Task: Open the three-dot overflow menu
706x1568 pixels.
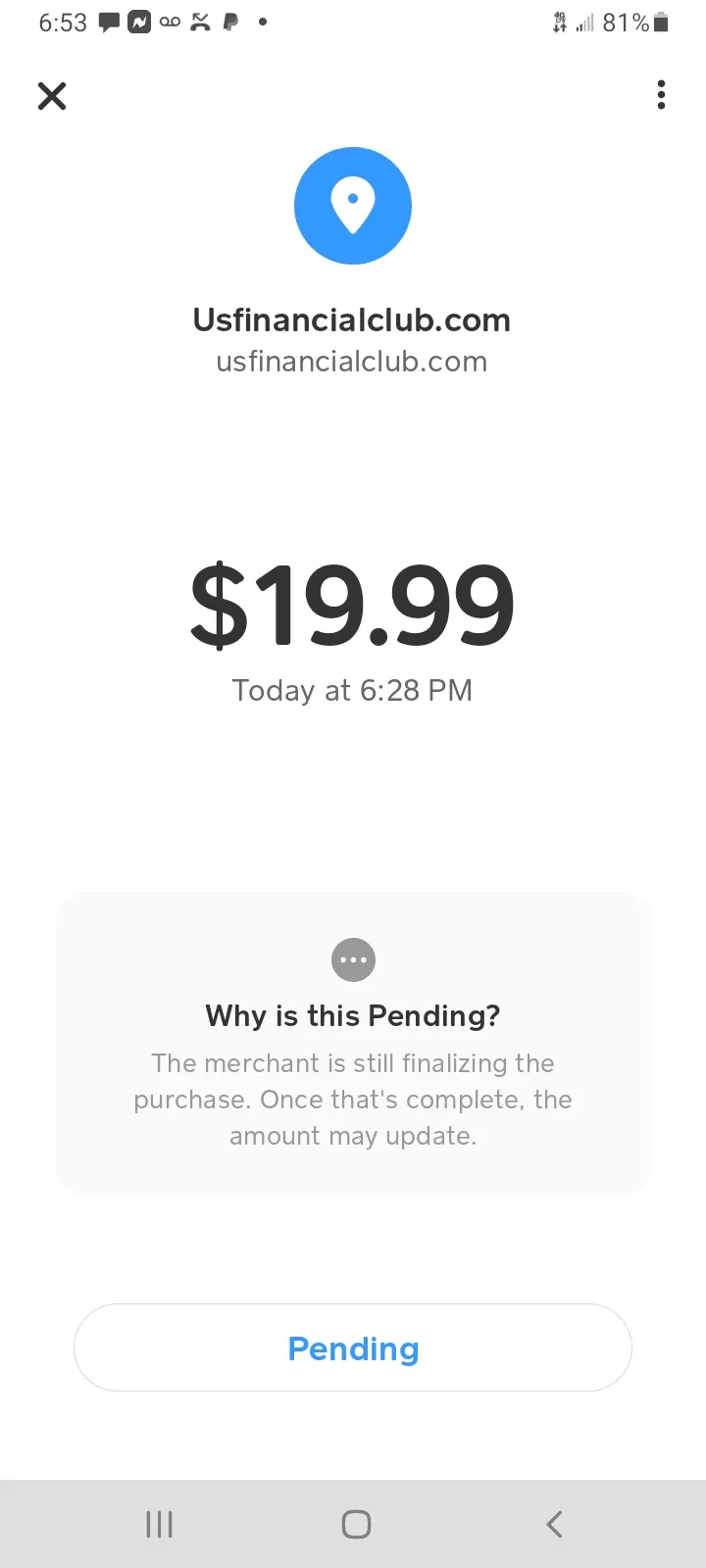Action: [x=662, y=95]
